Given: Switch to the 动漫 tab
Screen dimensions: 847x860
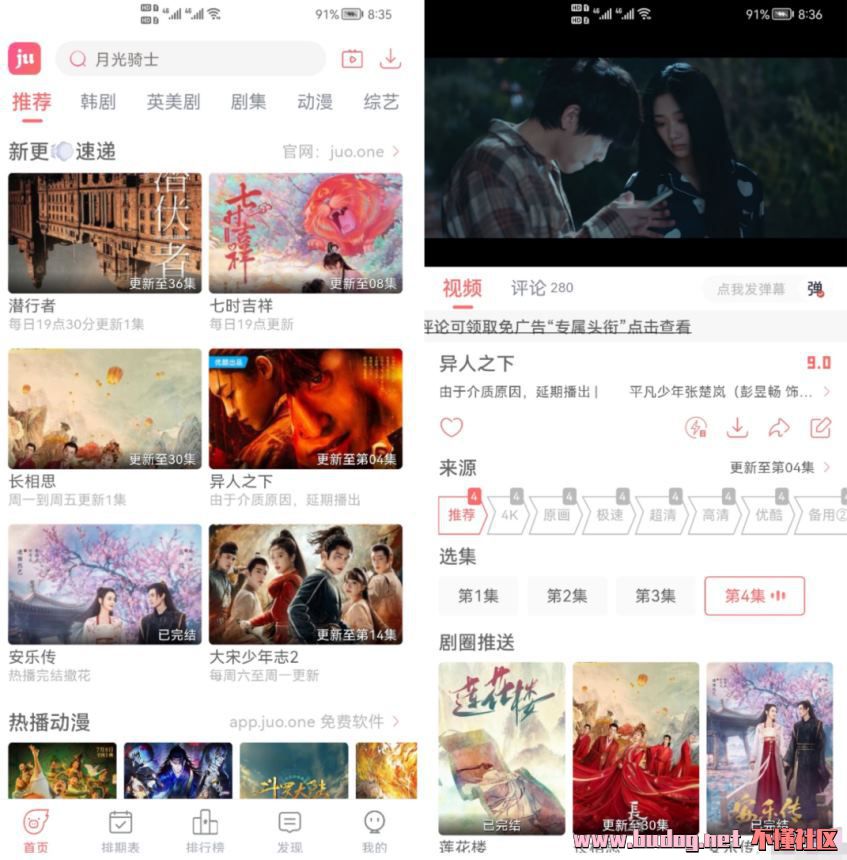Looking at the screenshot, I should pyautogui.click(x=314, y=102).
